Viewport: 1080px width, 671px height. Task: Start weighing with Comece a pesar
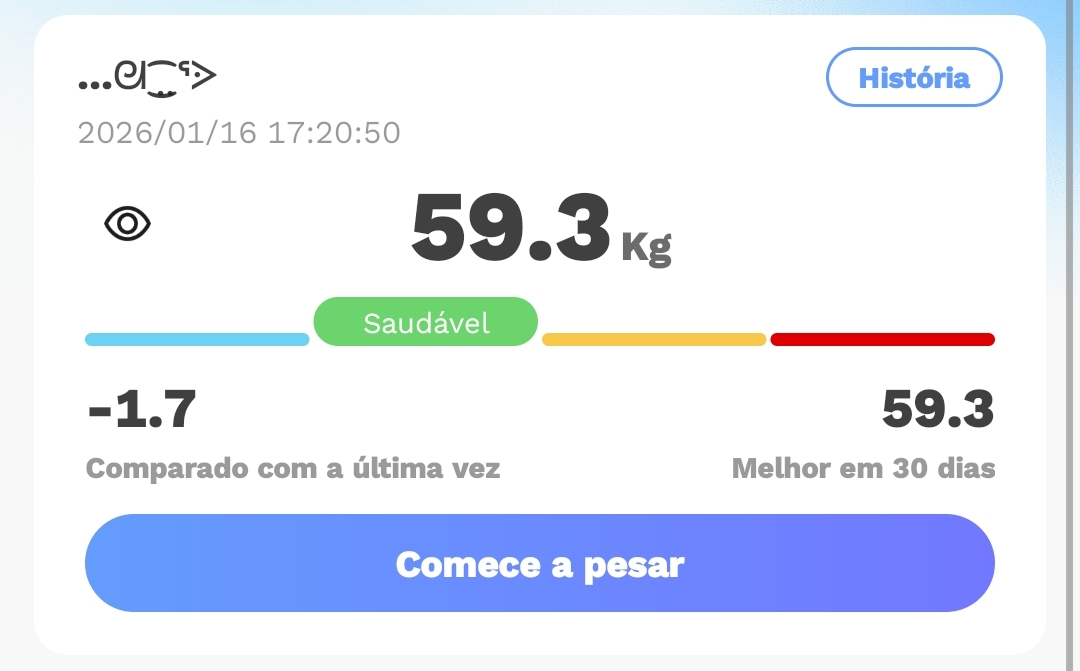click(540, 563)
